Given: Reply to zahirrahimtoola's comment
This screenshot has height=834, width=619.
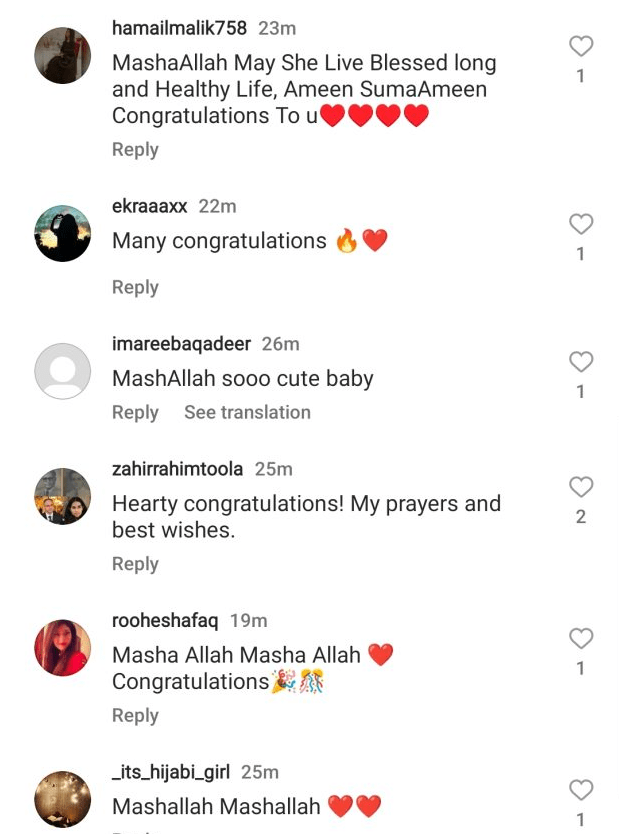Looking at the screenshot, I should [x=135, y=564].
